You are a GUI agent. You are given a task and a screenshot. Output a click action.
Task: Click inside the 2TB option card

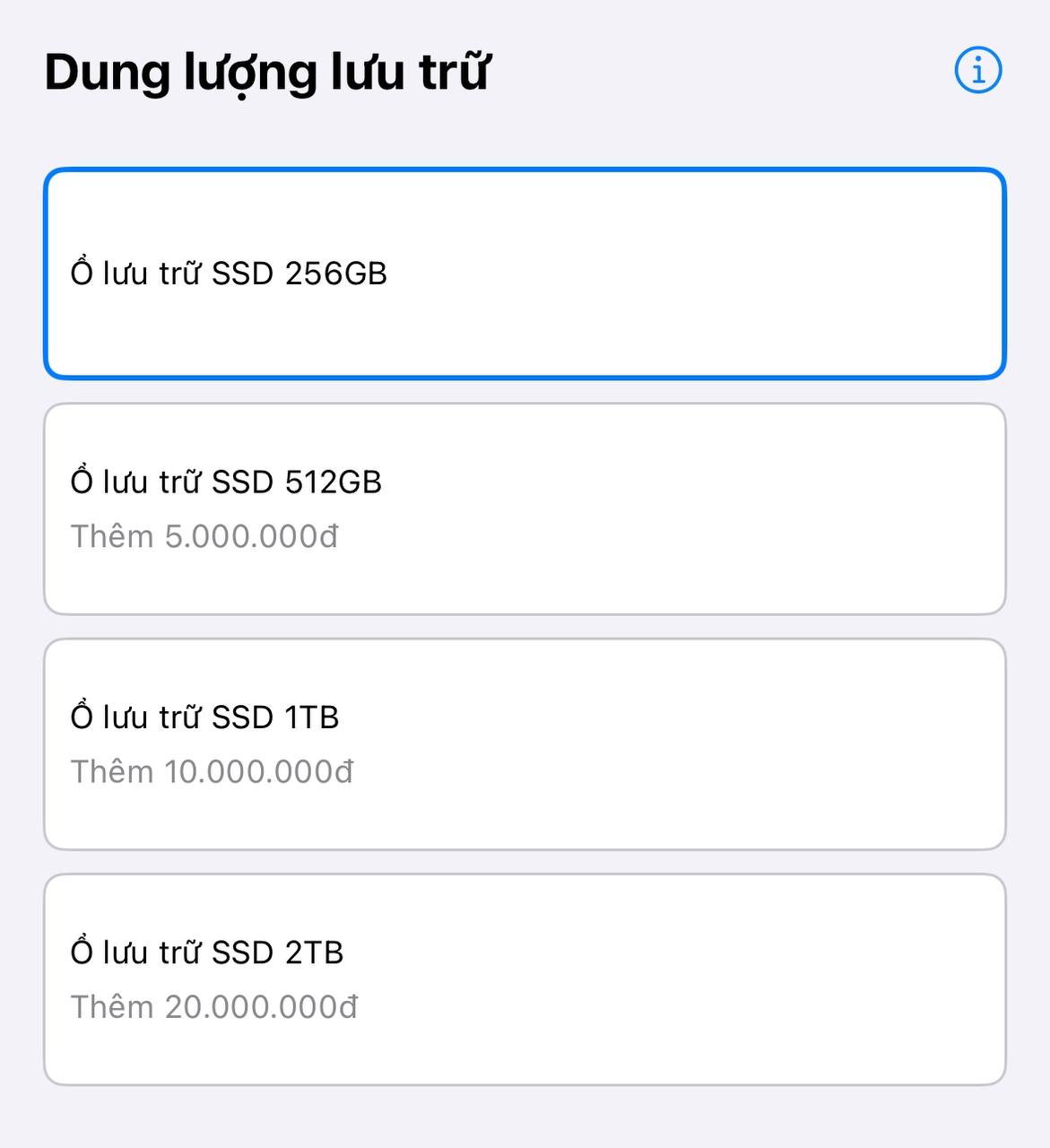pyautogui.click(x=525, y=978)
